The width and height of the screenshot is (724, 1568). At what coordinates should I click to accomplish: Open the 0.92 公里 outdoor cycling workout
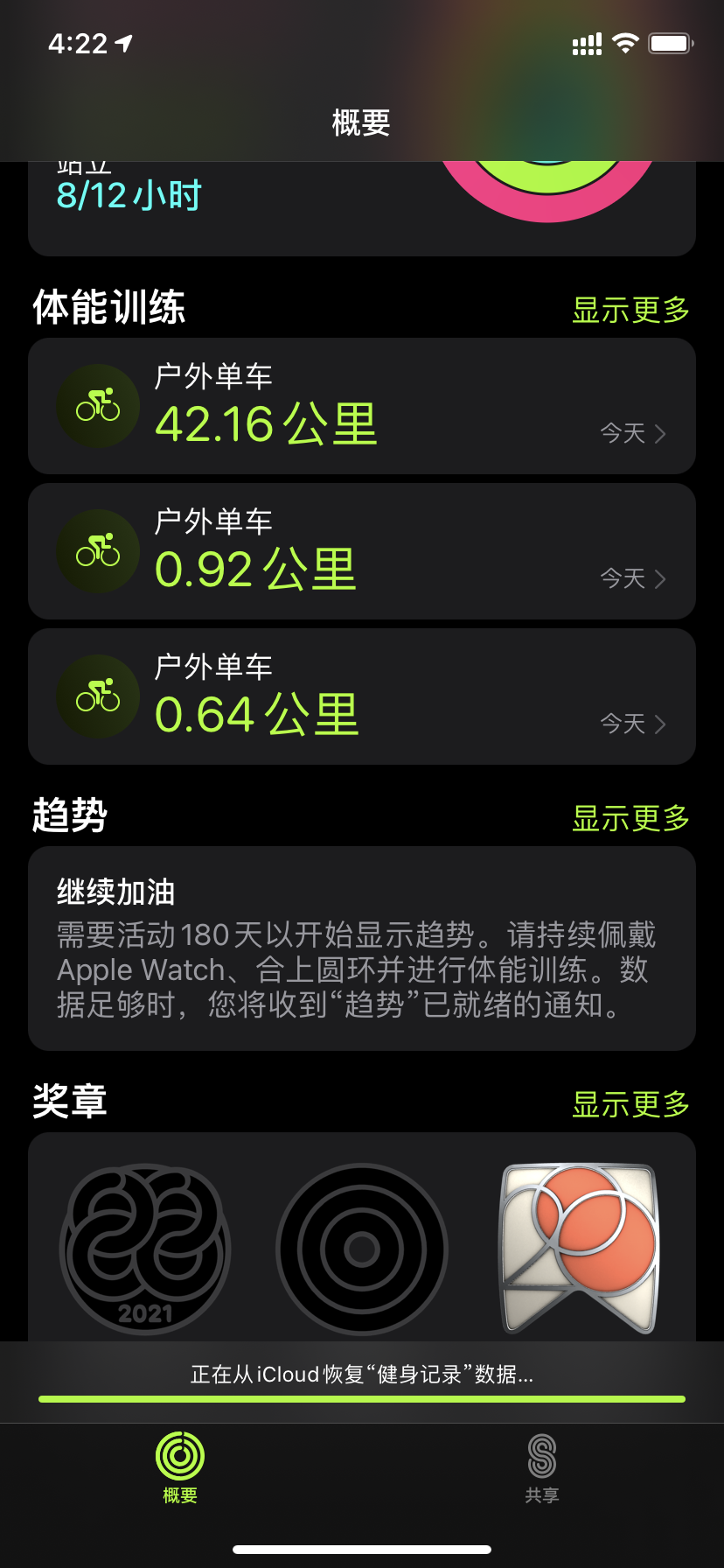pyautogui.click(x=361, y=552)
